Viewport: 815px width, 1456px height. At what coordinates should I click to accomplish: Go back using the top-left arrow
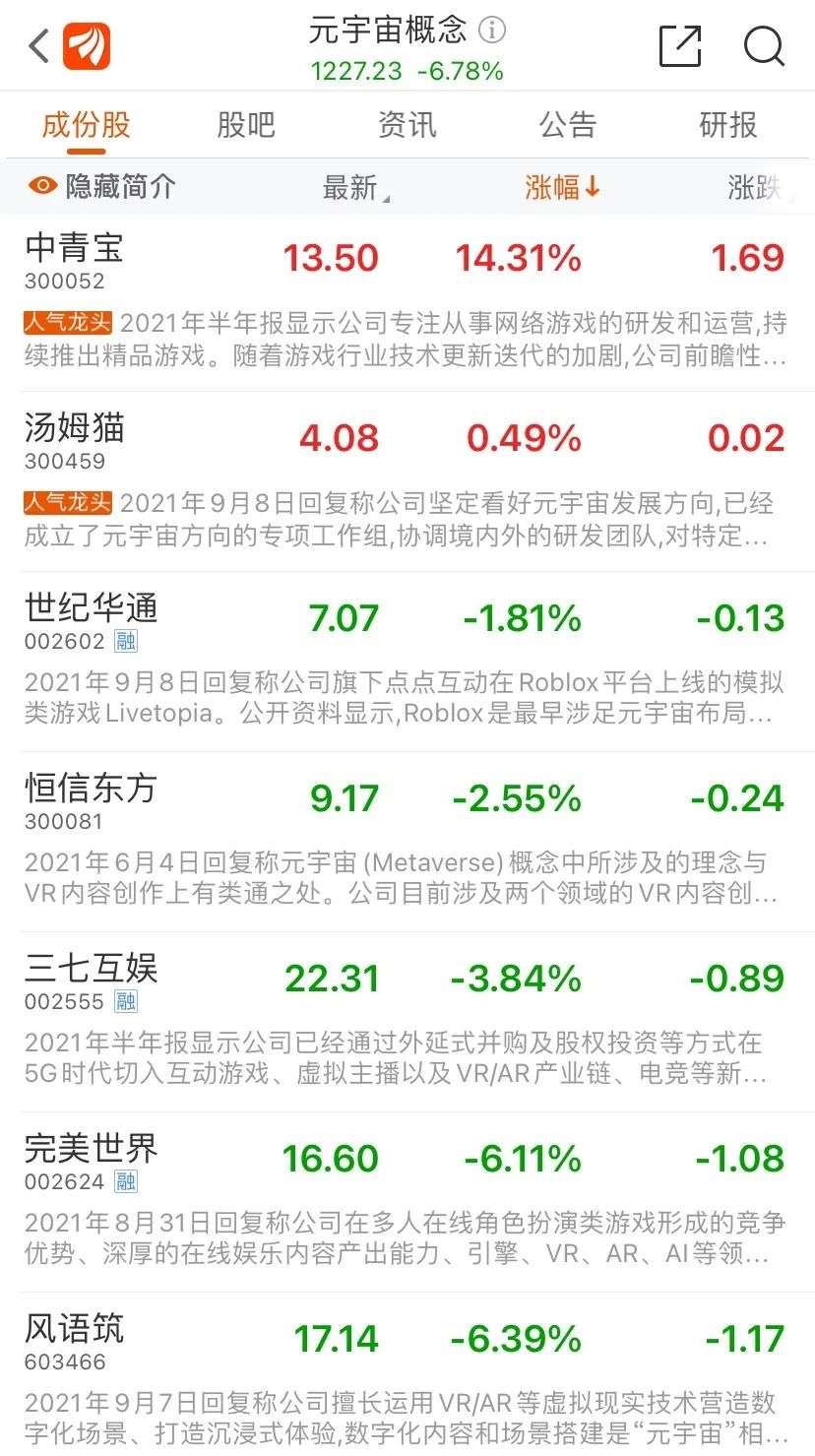click(x=39, y=46)
